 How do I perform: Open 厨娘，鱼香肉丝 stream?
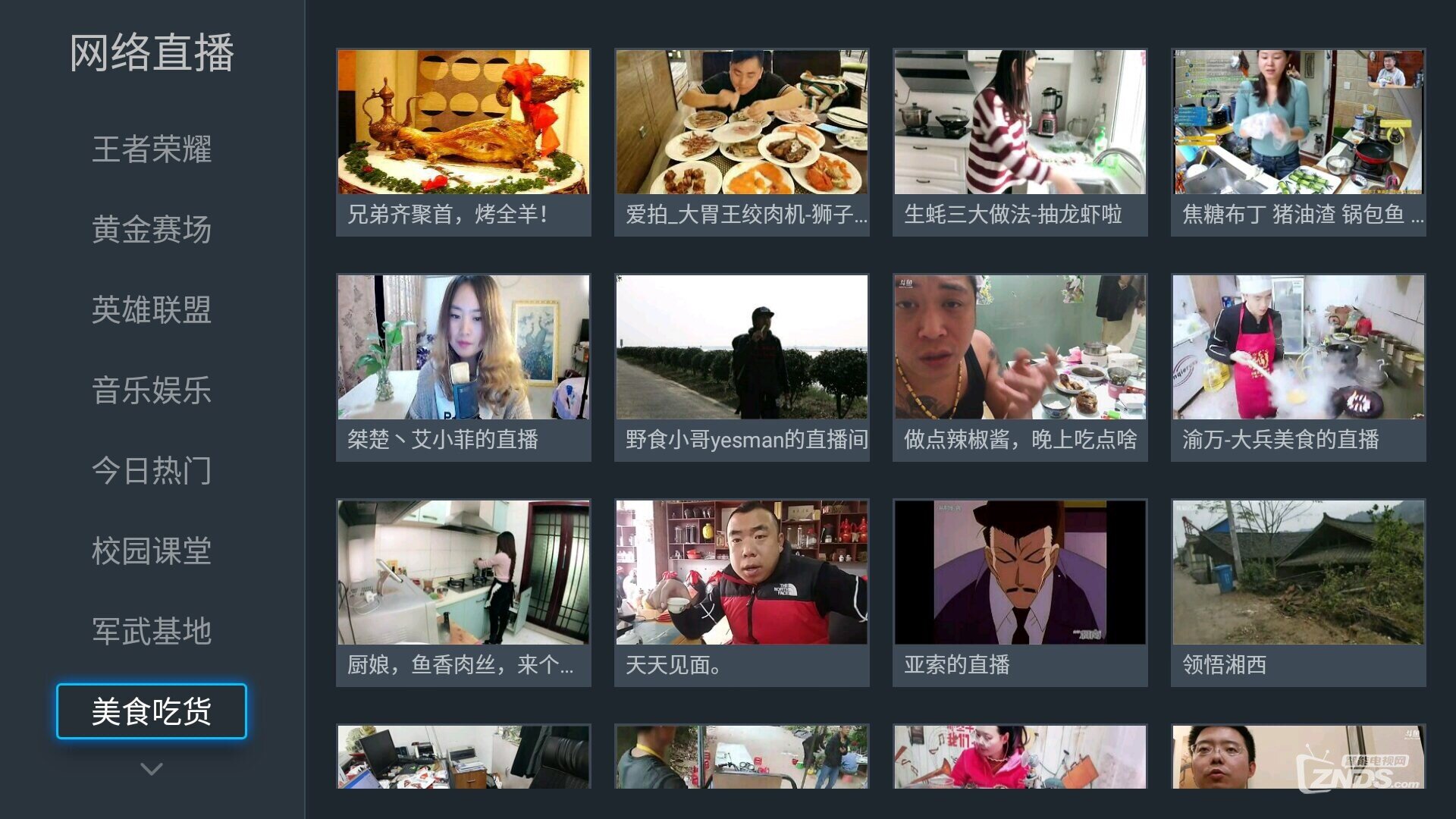click(463, 592)
